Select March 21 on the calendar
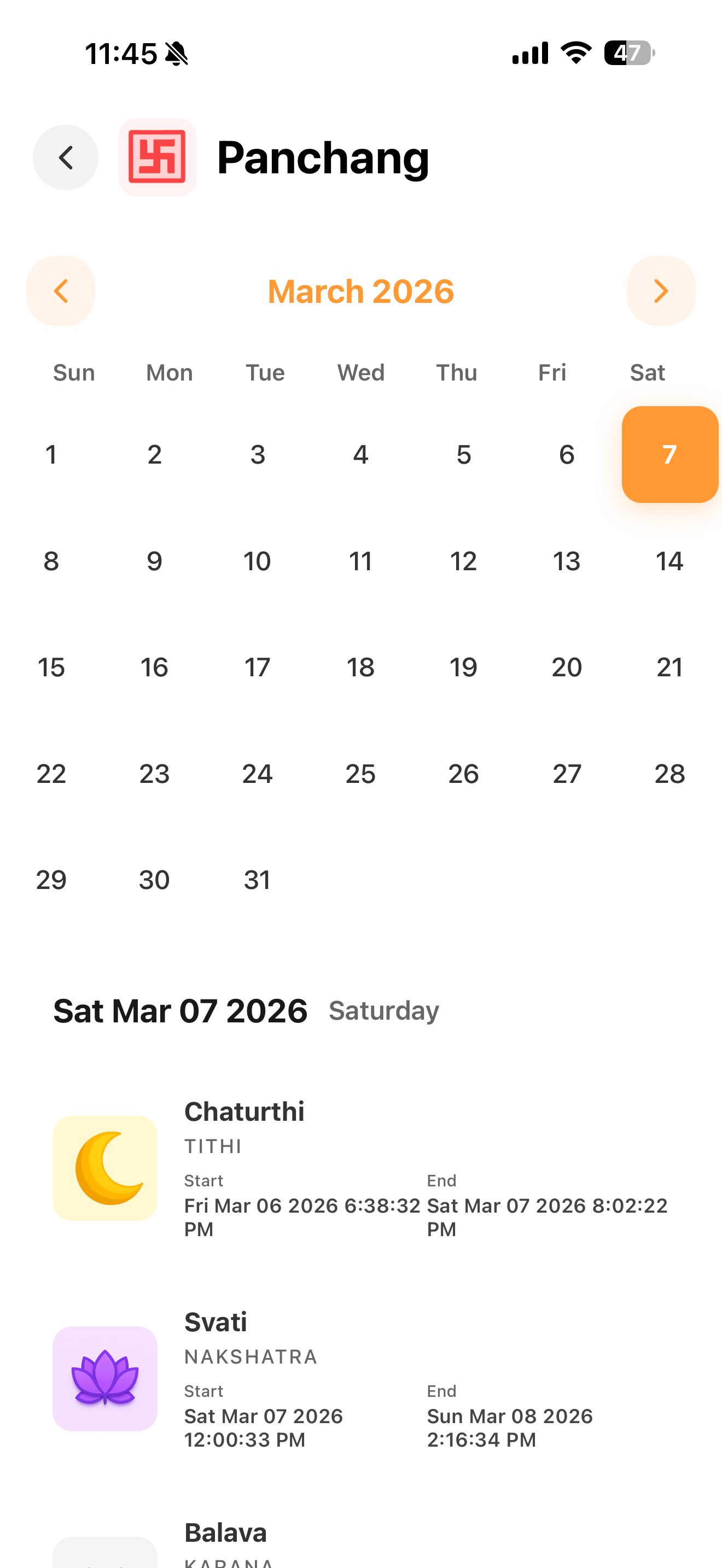Screen dimensions: 722x1568 pyautogui.click(x=669, y=668)
